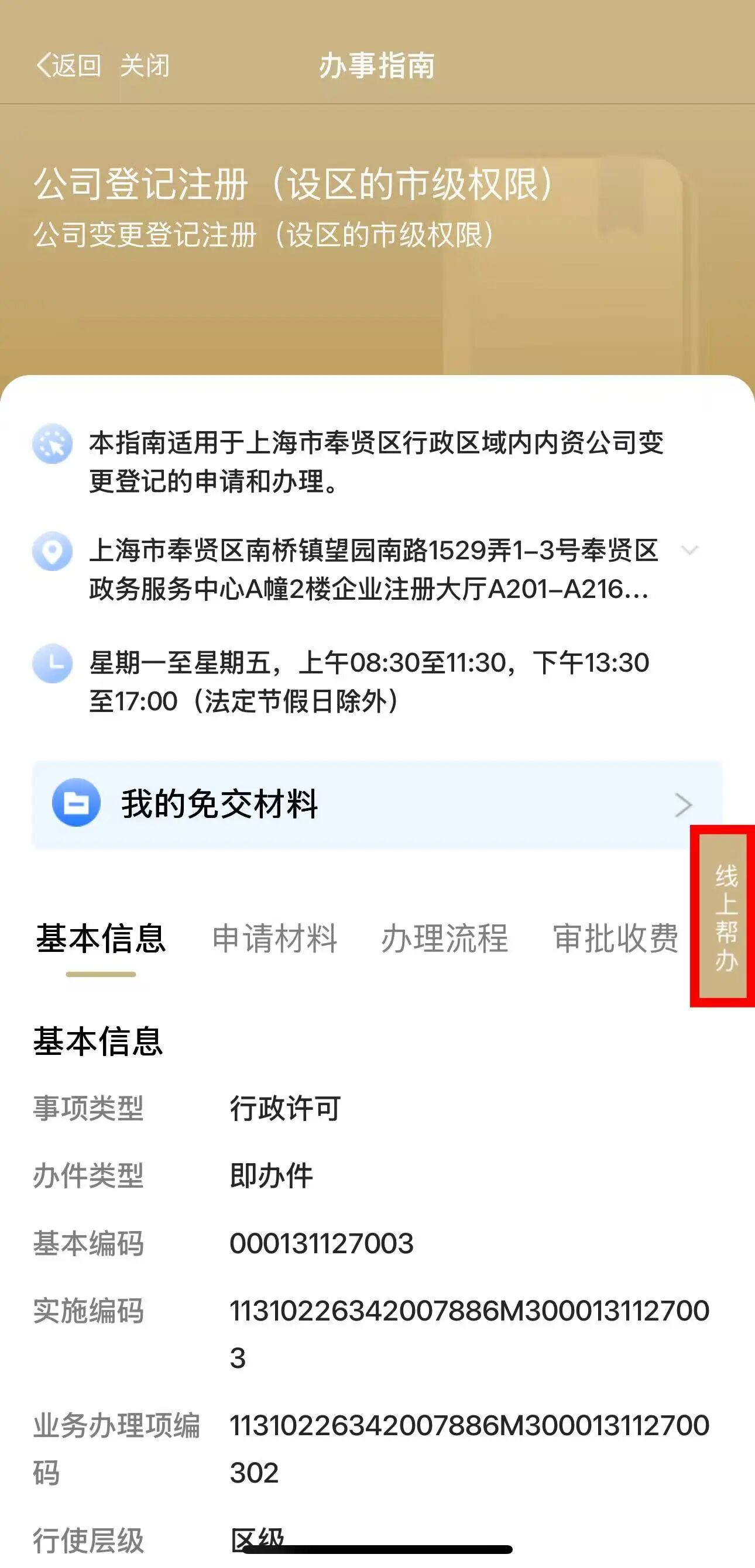The height and width of the screenshot is (1568, 755).
Task: Switch to the 办理流程 tab
Action: [444, 938]
